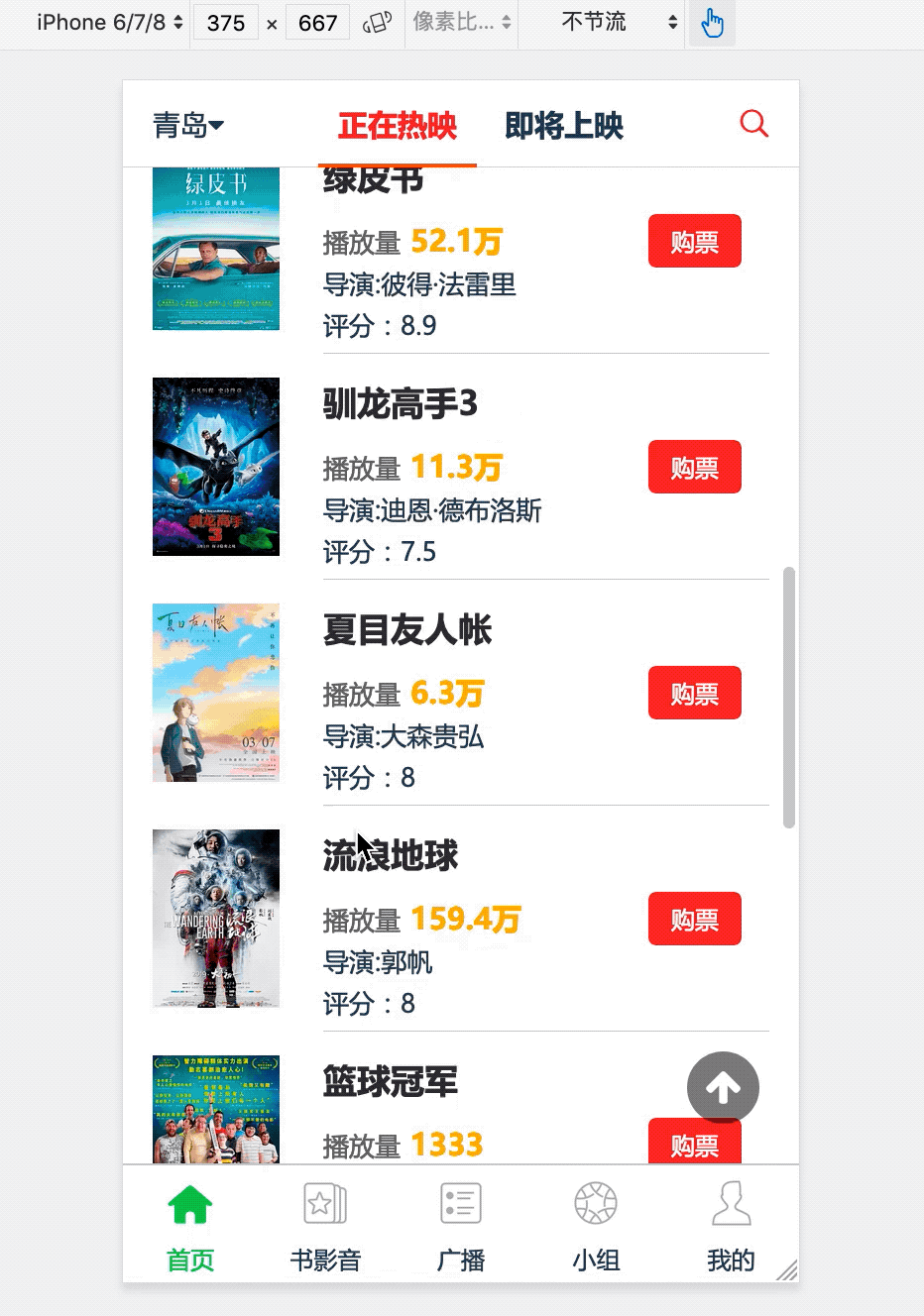
Task: Open the iPhone 6/7/8 device selector
Action: coord(109,23)
